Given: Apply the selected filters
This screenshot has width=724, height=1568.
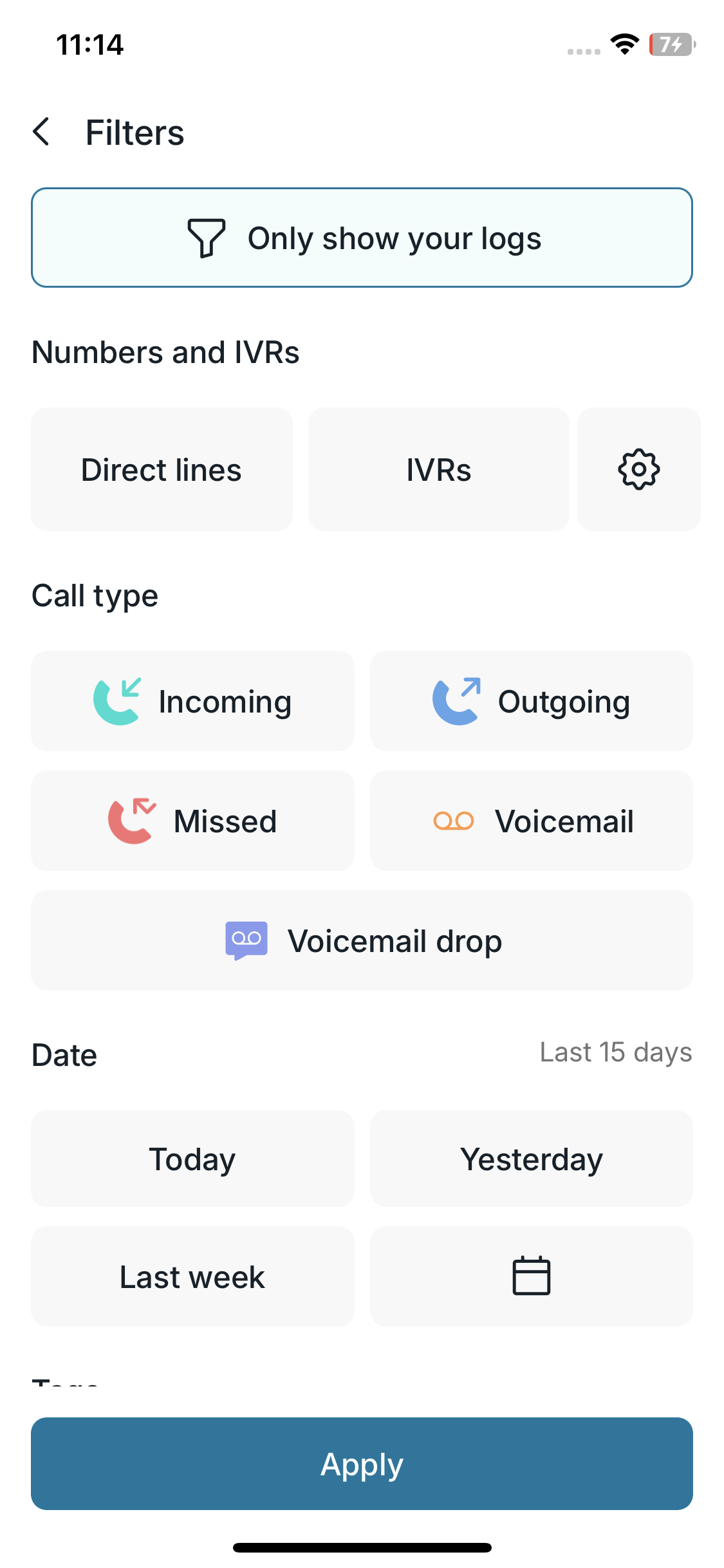Looking at the screenshot, I should click(362, 1464).
